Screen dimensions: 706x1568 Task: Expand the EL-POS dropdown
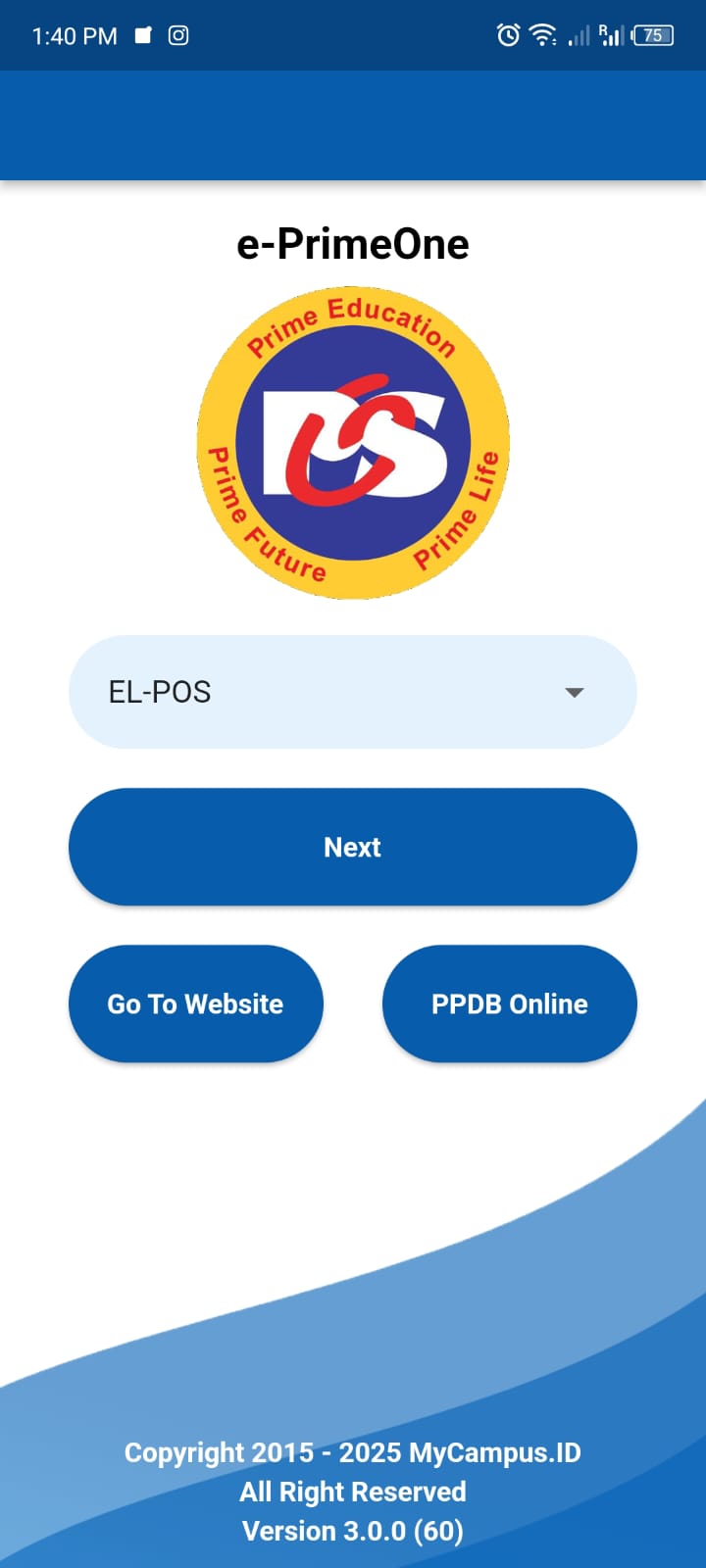point(353,692)
